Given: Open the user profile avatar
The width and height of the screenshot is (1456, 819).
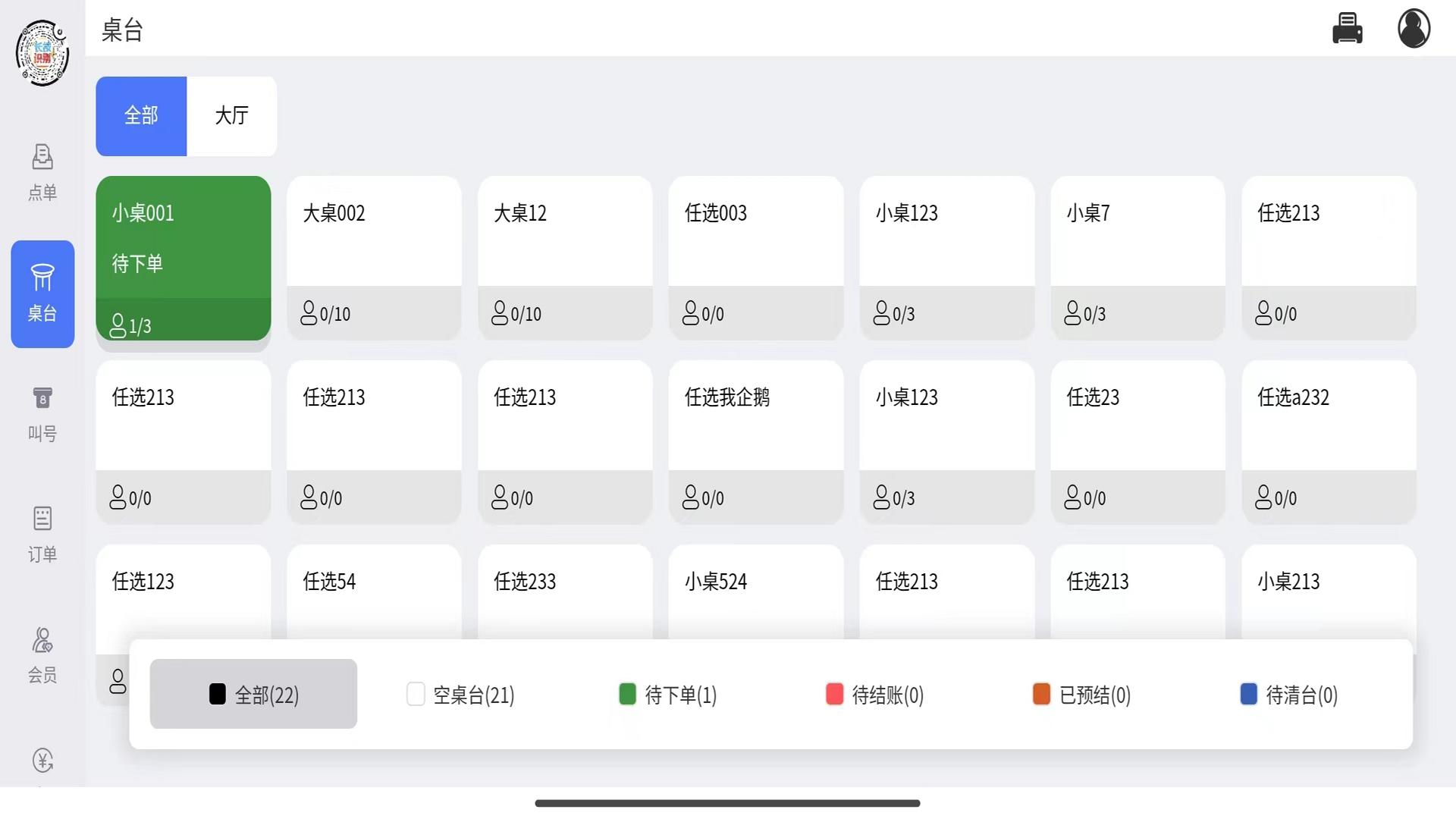Looking at the screenshot, I should click(1414, 29).
